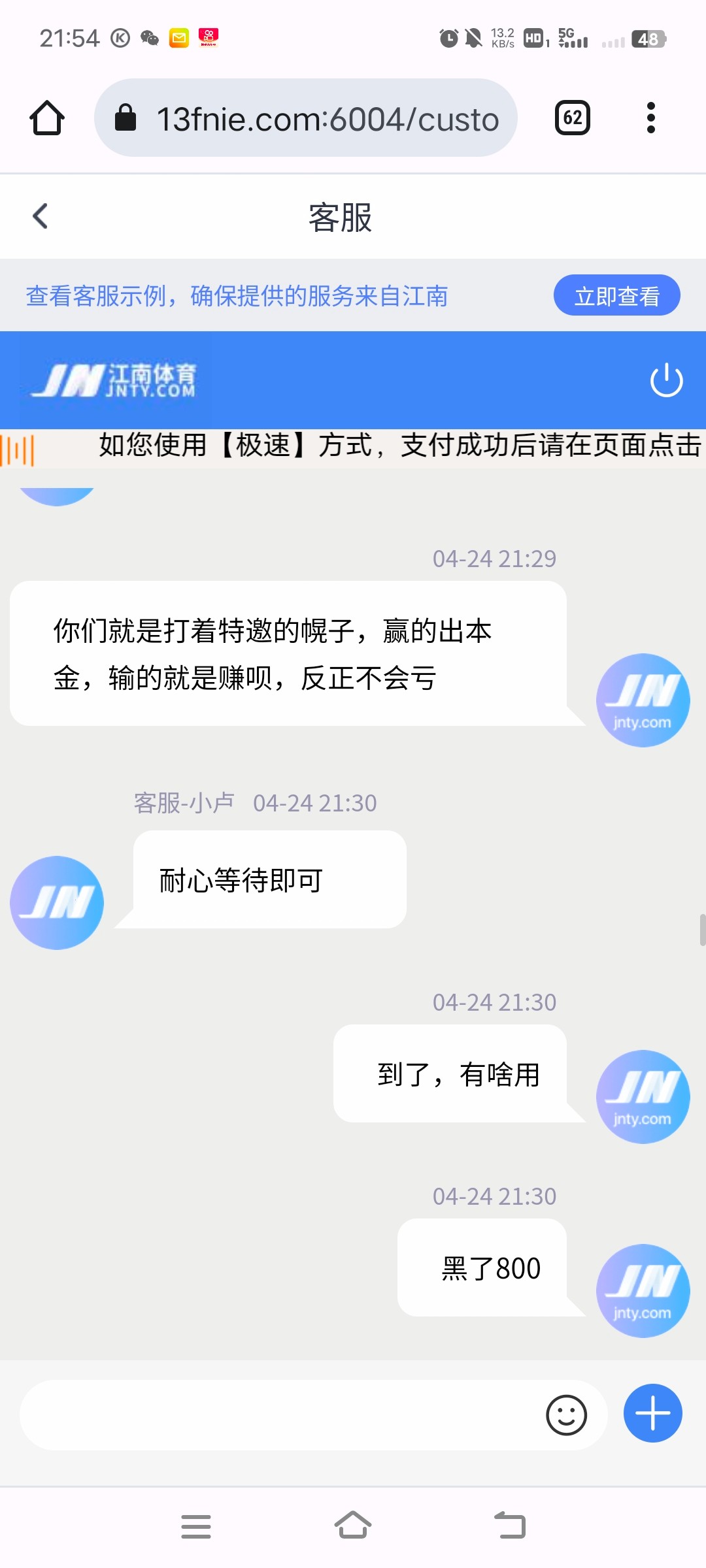Tap the power icon to end chat
Viewport: 706px width, 1568px height.
click(x=666, y=380)
